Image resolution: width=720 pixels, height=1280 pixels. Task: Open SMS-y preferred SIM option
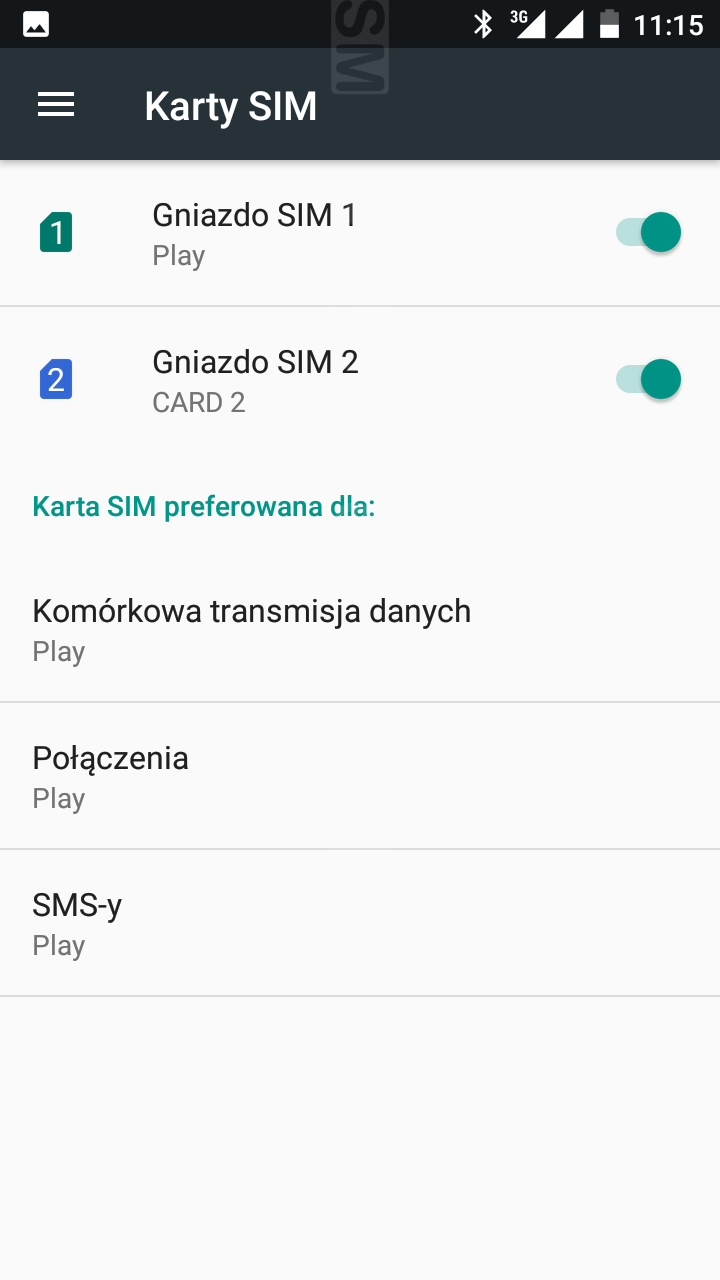pyautogui.click(x=360, y=923)
